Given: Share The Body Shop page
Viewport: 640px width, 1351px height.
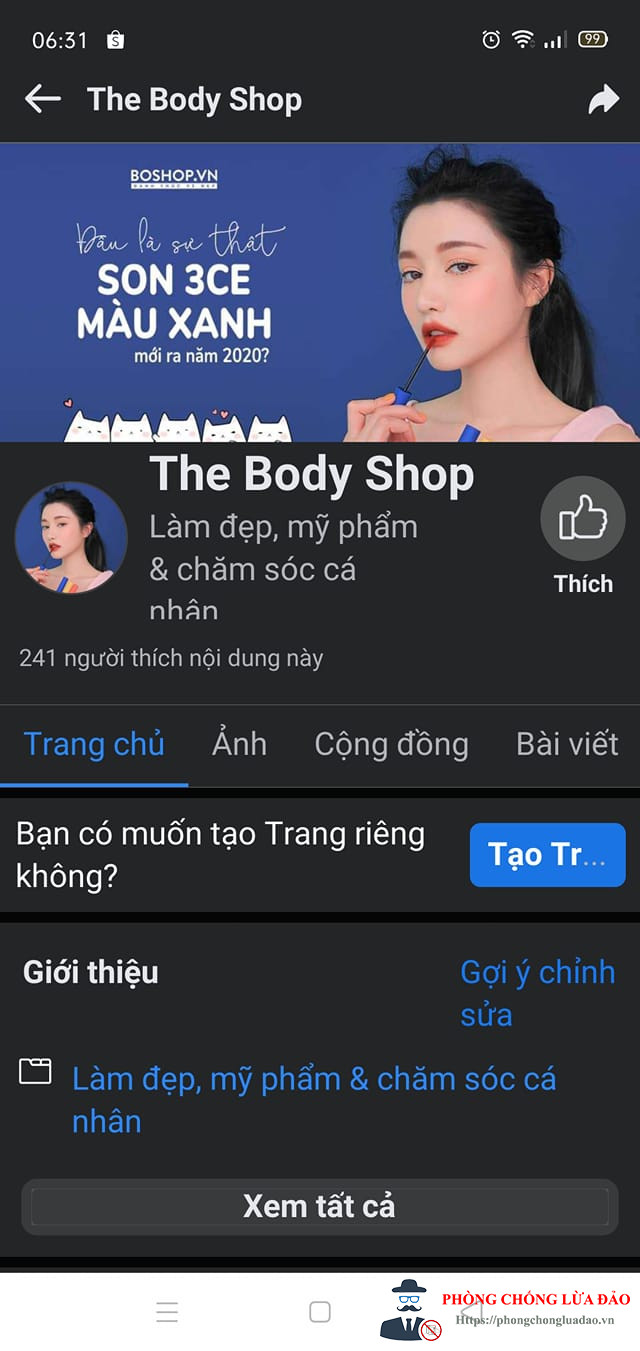Looking at the screenshot, I should point(603,99).
